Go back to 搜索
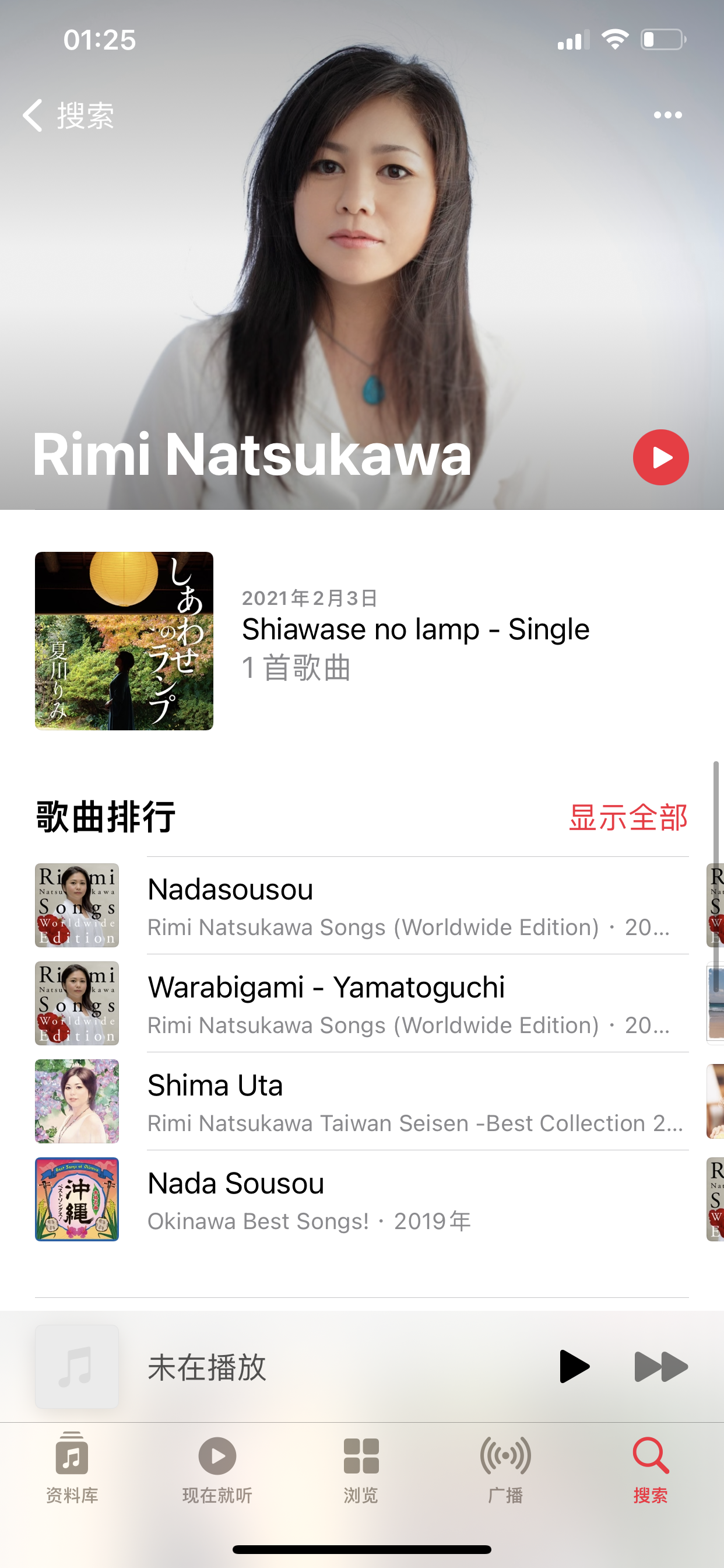This screenshot has width=724, height=1568. pyautogui.click(x=68, y=115)
